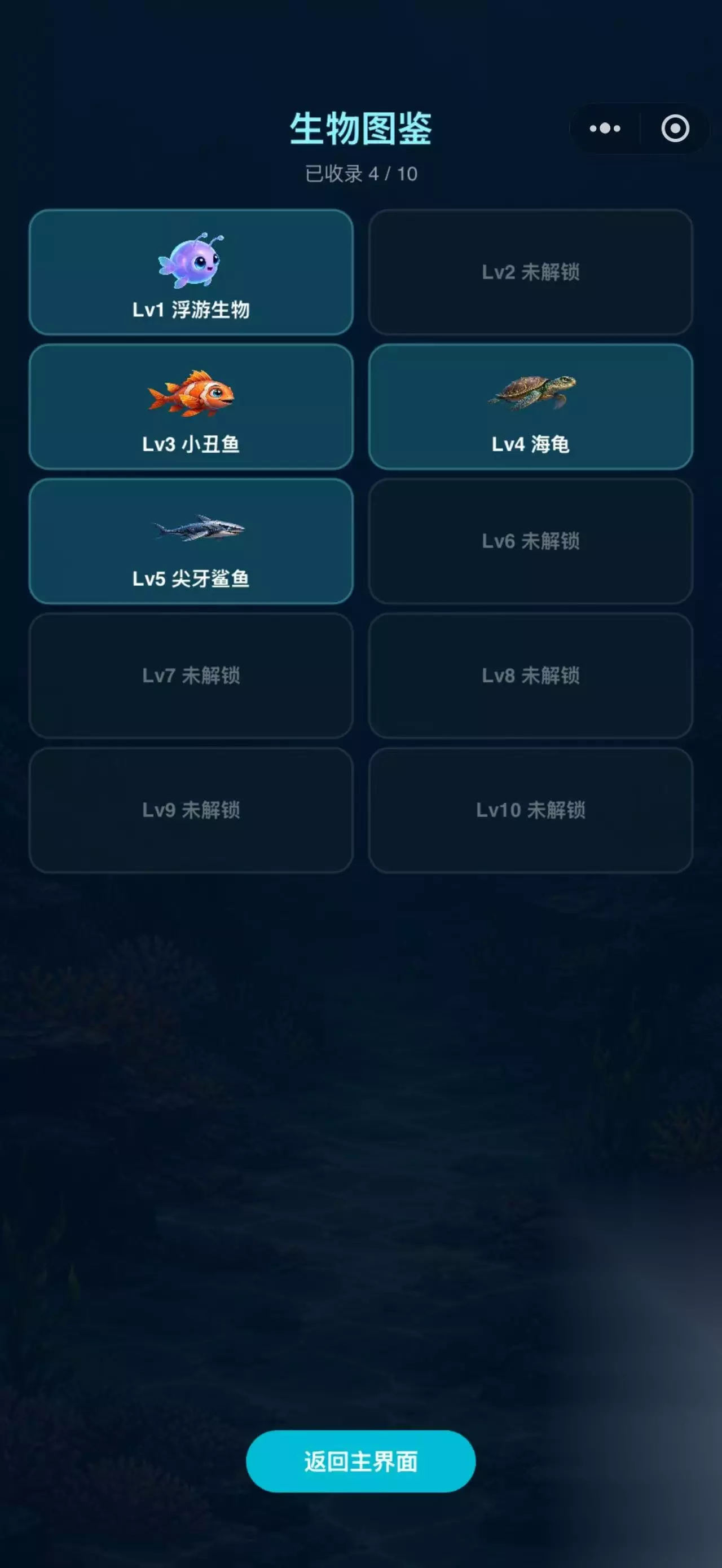Tap 返回主界面 to return home
This screenshot has height=1568, width=722.
360,1461
